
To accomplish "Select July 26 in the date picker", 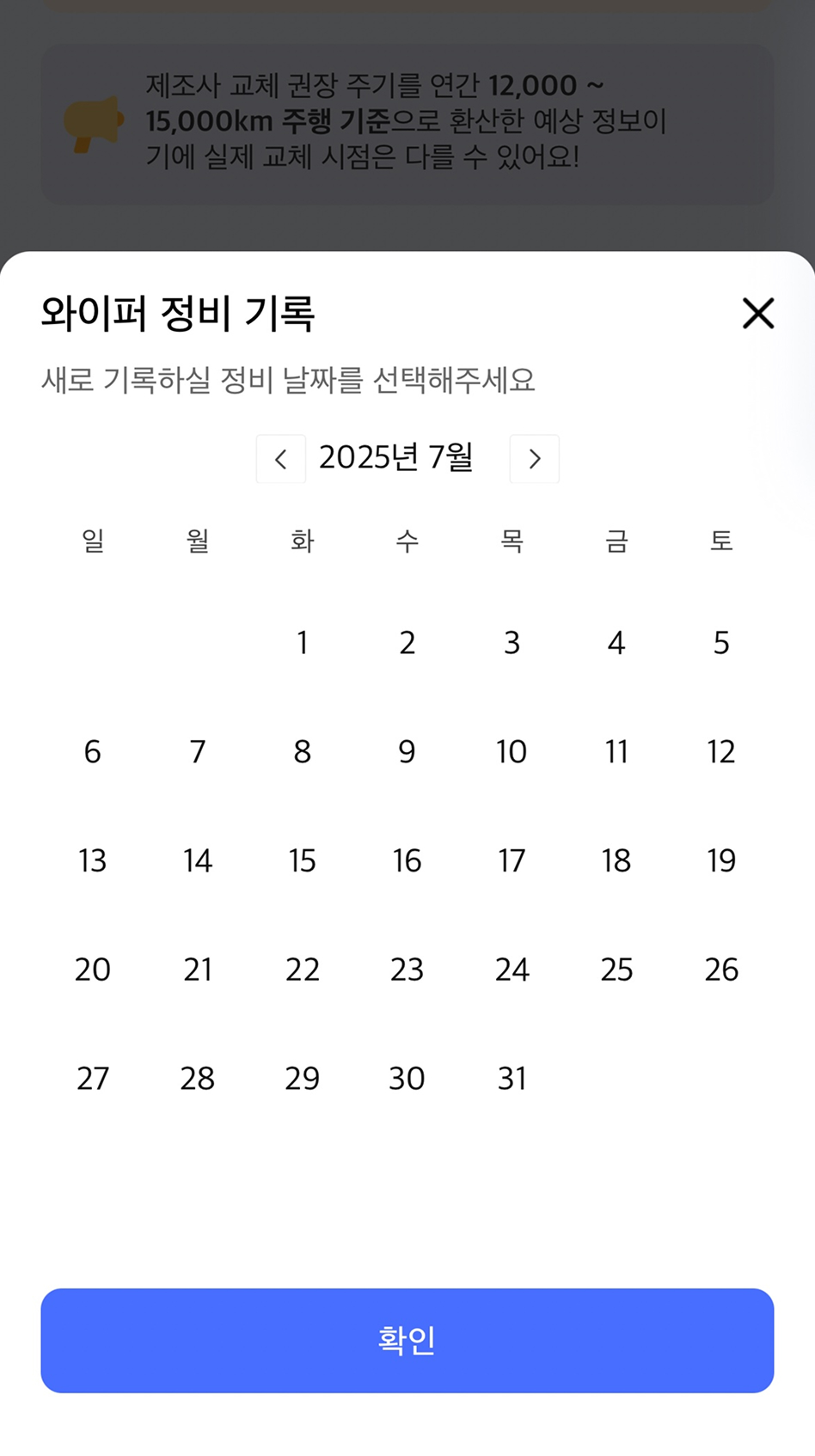I will tap(721, 970).
